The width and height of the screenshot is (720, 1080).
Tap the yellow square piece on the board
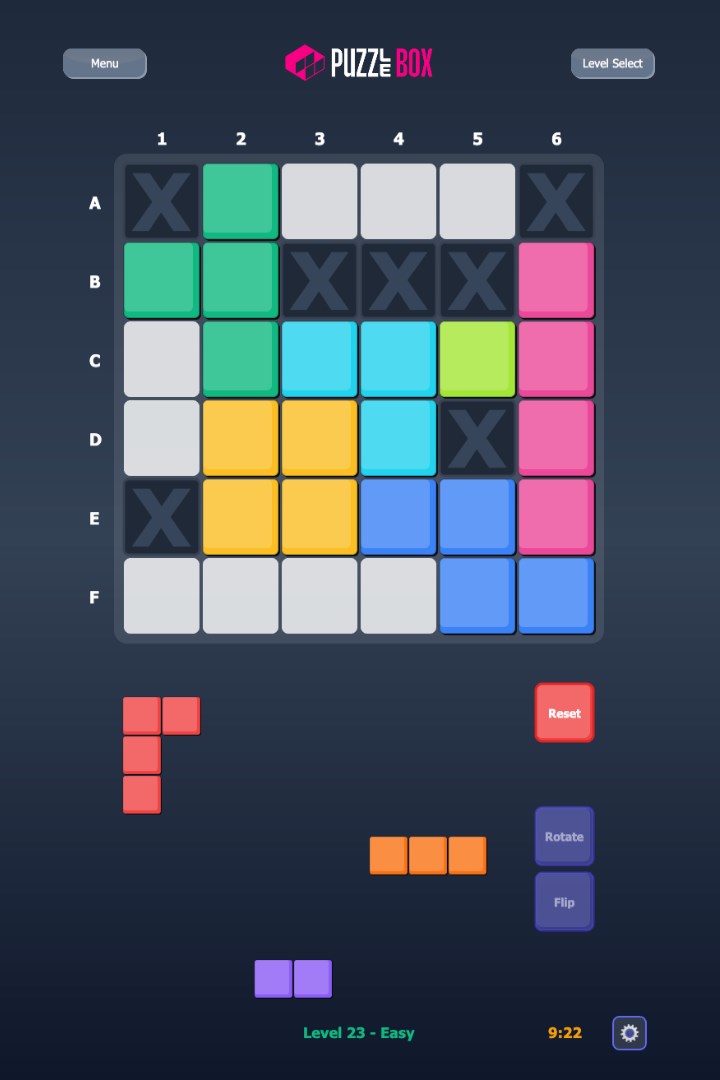tap(280, 478)
